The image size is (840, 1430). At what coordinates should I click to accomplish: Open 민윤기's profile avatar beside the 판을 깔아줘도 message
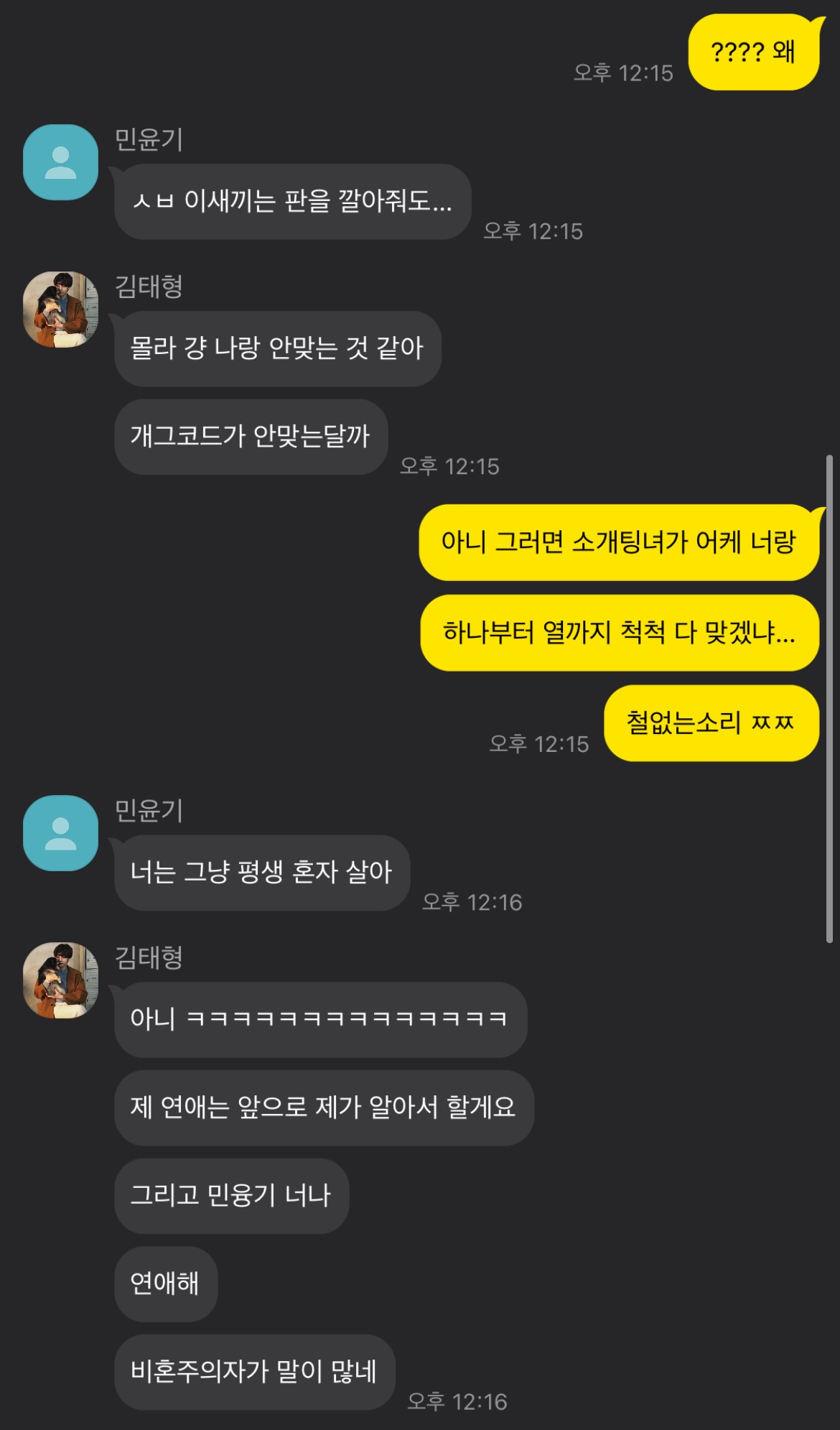tap(61, 162)
